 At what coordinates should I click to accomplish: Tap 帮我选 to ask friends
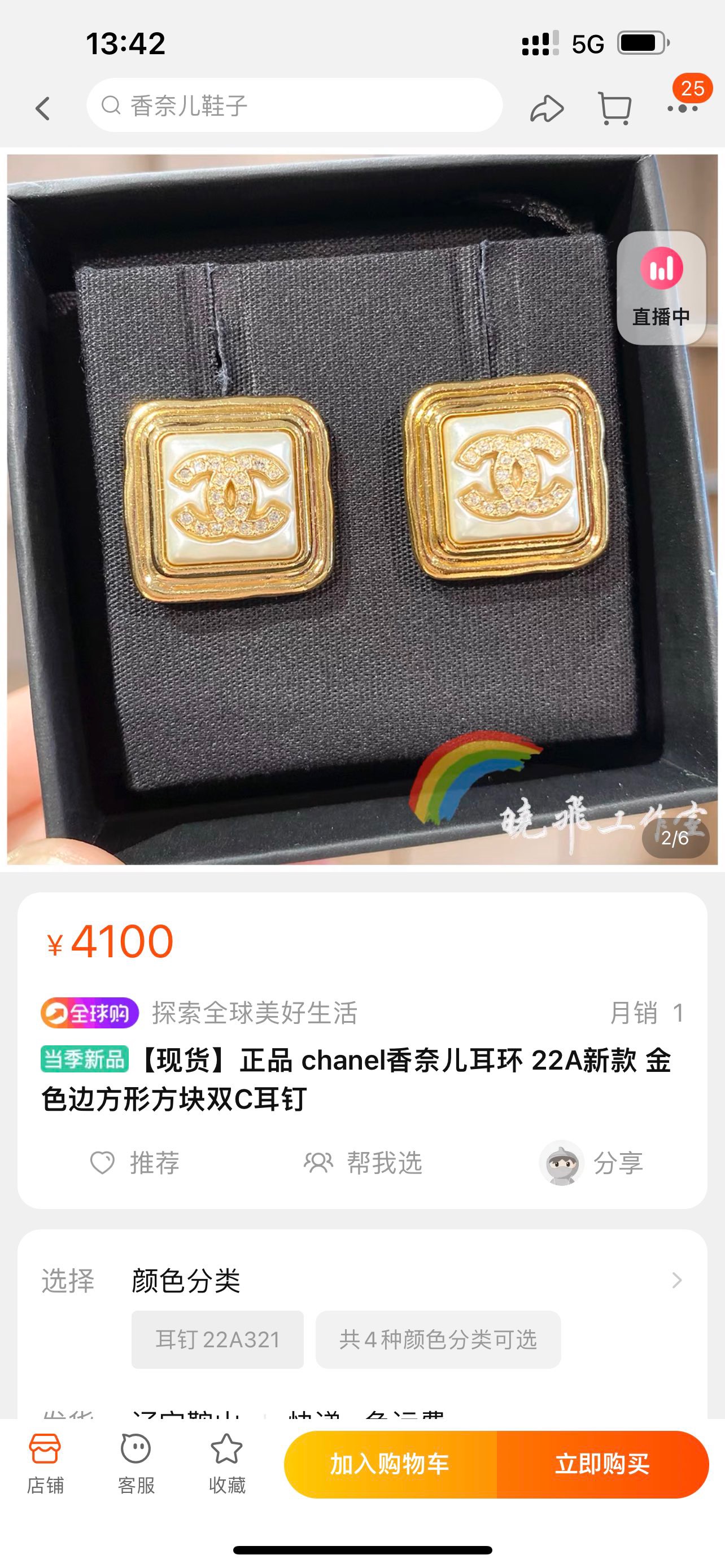pos(364,1163)
